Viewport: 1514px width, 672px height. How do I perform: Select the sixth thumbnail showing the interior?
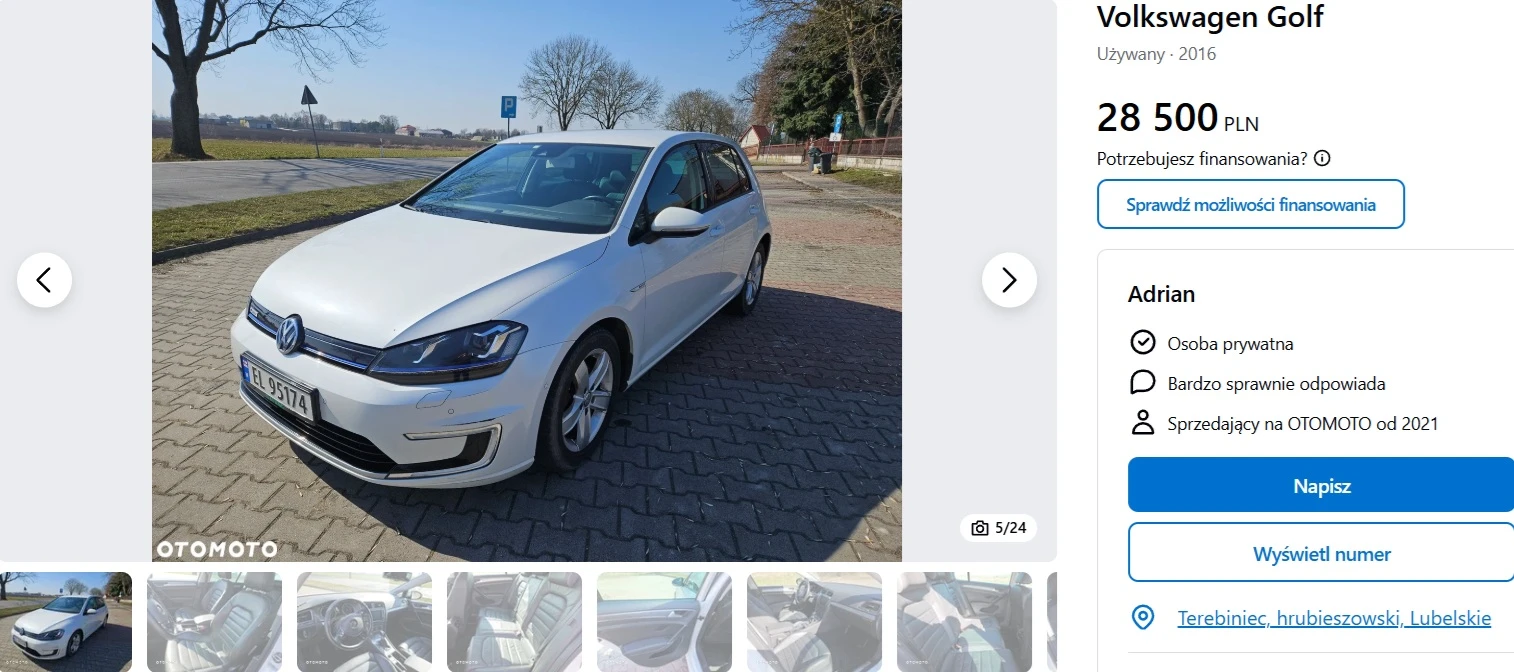814,621
